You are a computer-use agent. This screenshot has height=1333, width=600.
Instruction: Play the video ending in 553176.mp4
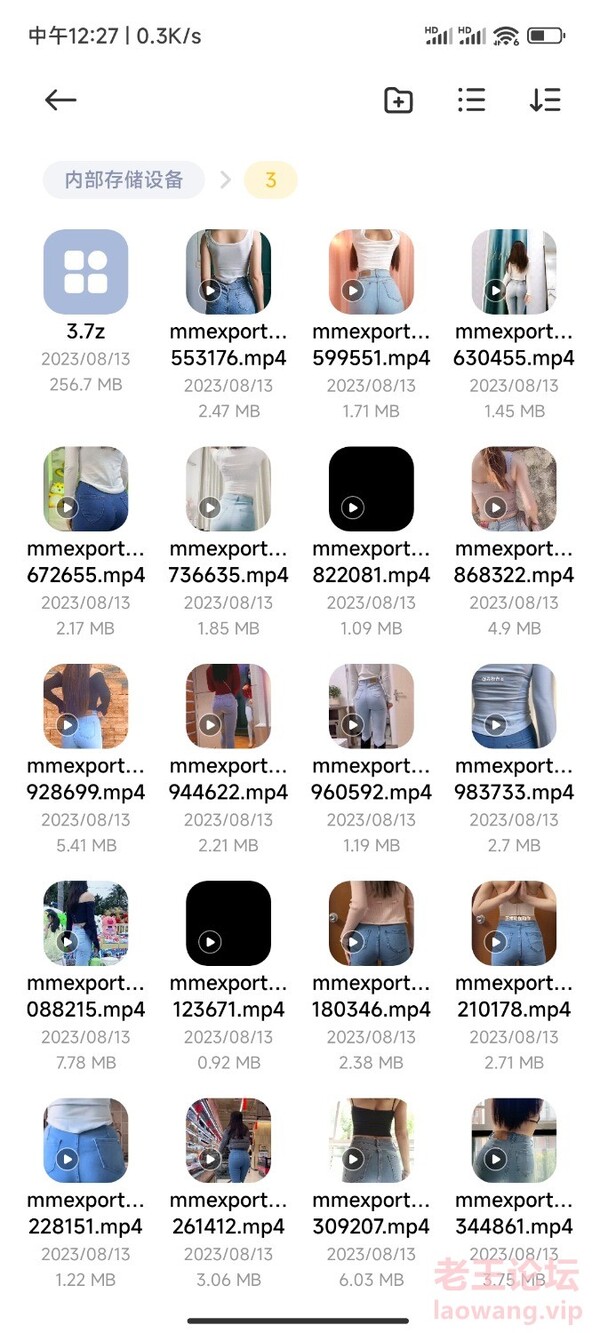point(229,273)
